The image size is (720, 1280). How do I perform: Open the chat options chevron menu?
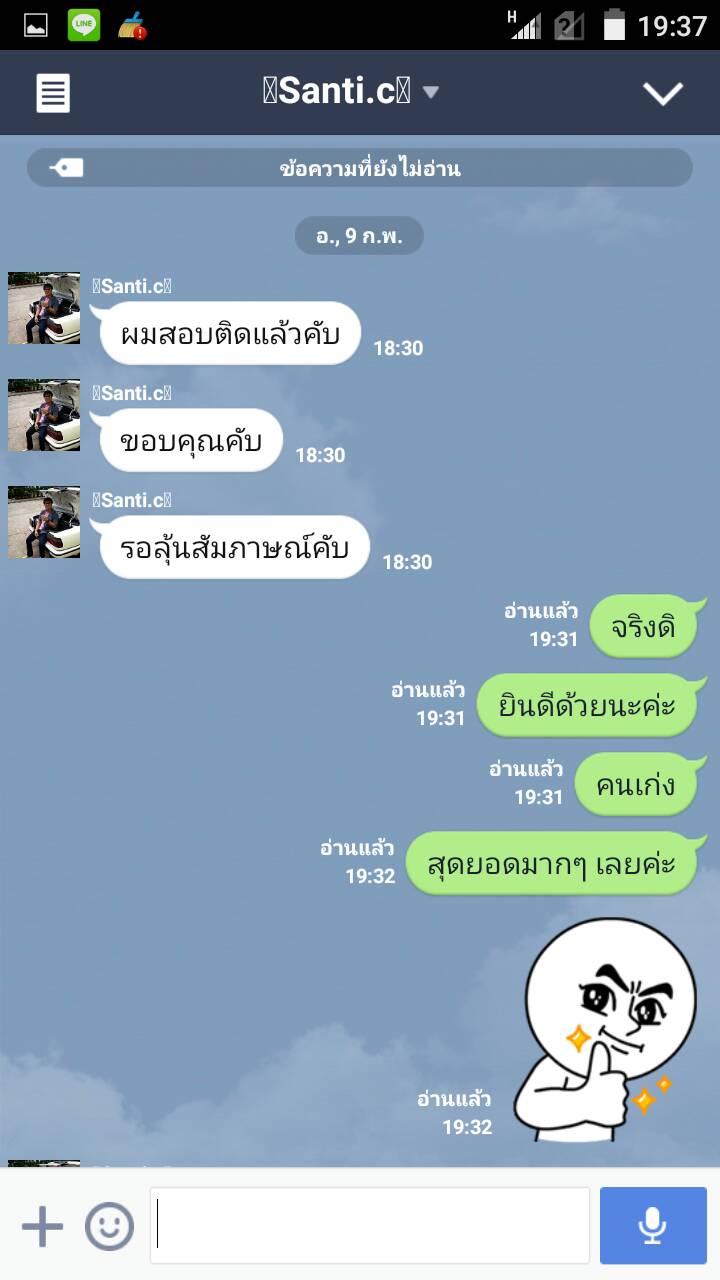pos(662,93)
